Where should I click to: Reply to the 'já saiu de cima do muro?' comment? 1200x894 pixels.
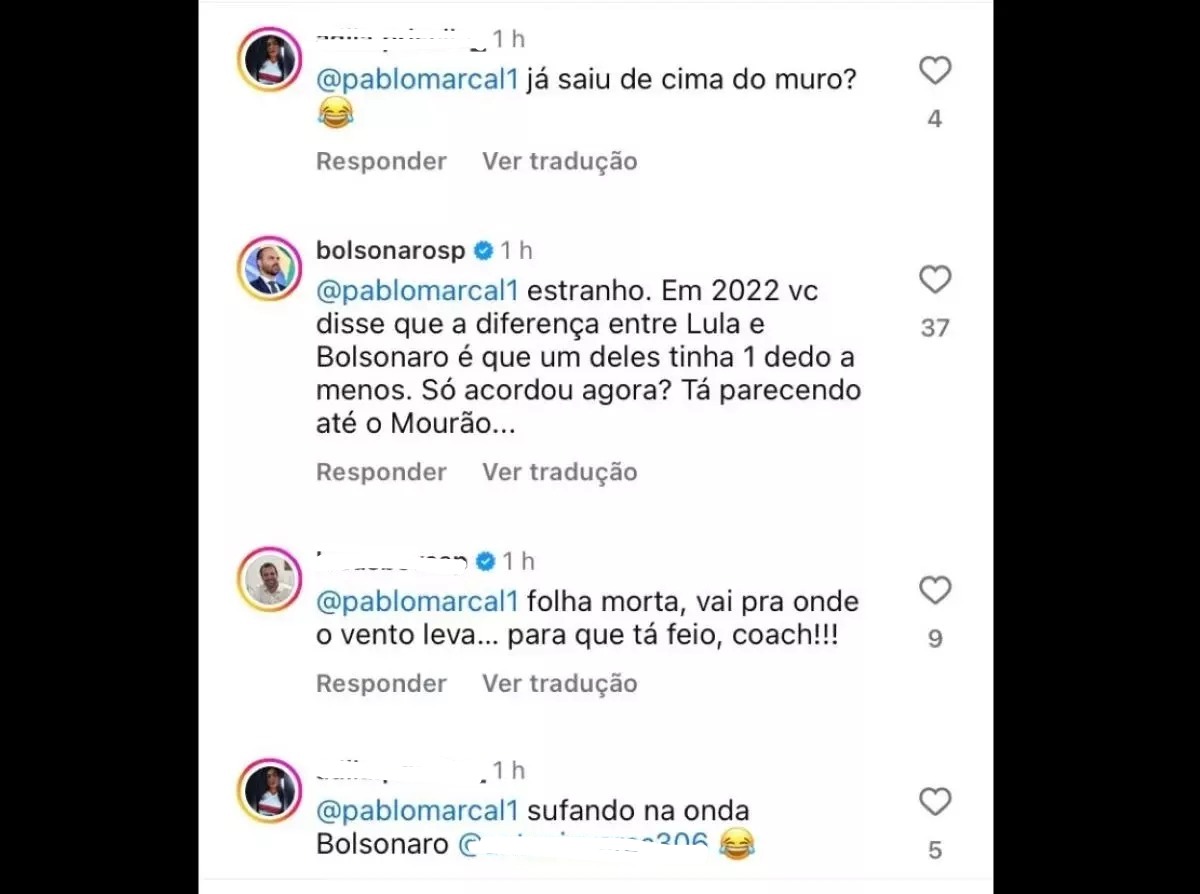(x=381, y=161)
